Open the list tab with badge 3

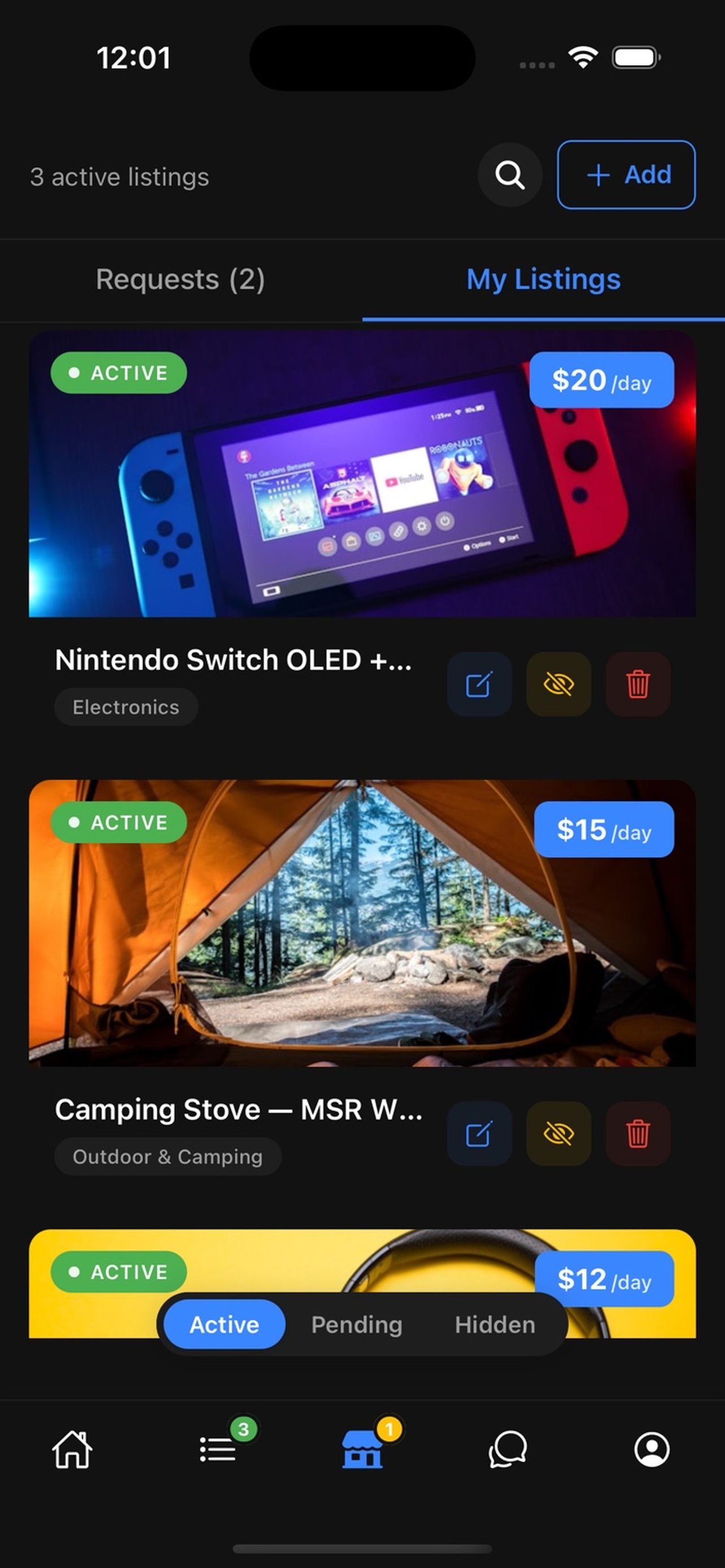pyautogui.click(x=218, y=1449)
